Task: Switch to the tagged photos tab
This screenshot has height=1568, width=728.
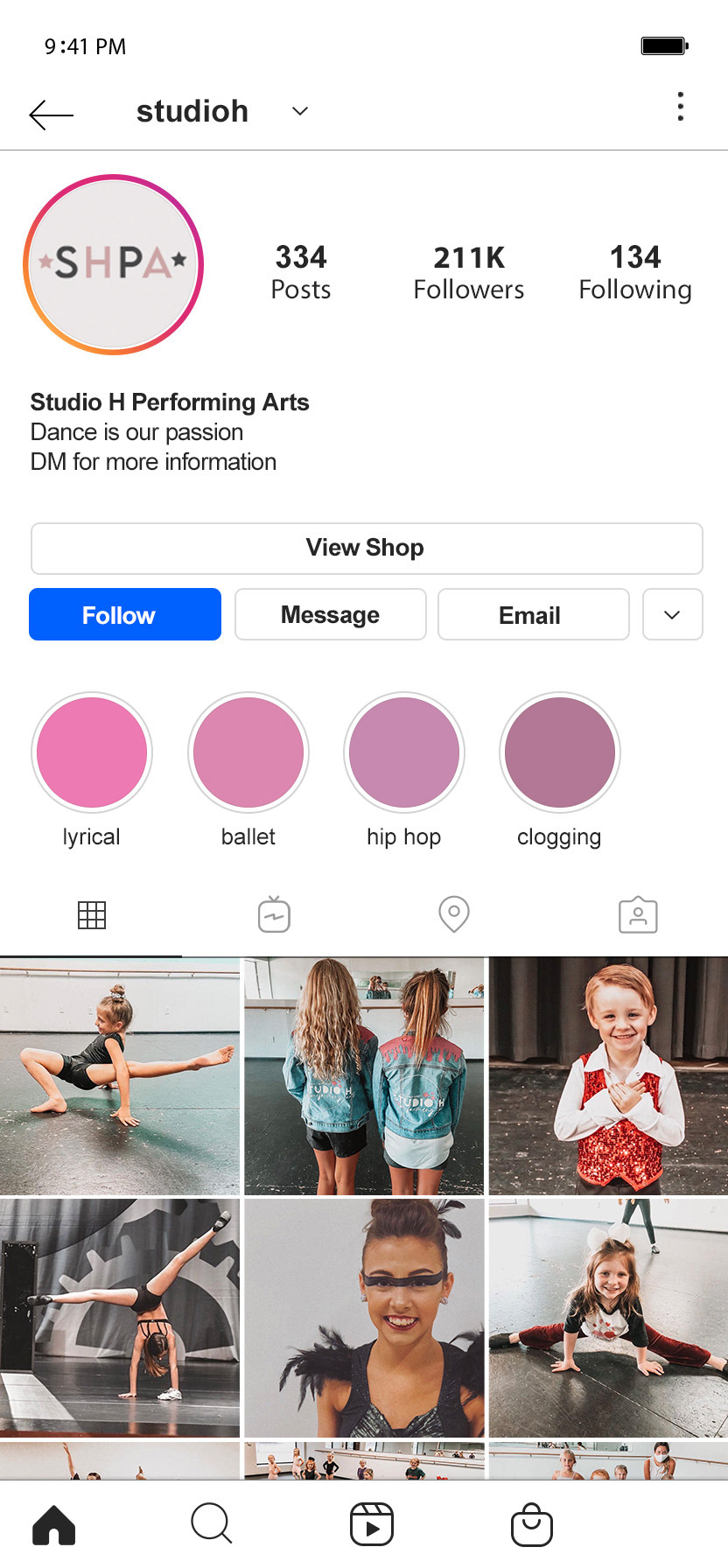Action: pos(638,914)
